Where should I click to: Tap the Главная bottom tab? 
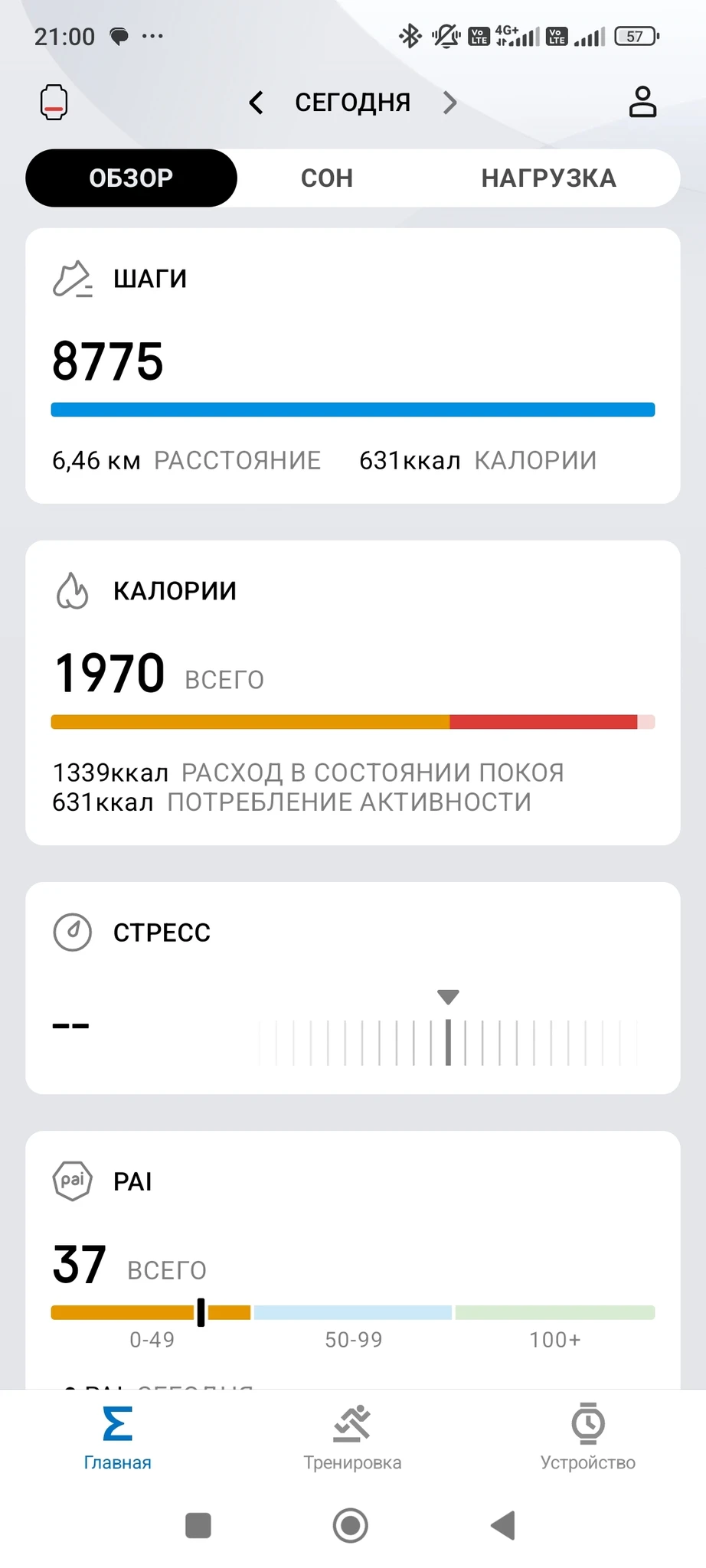[117, 1437]
